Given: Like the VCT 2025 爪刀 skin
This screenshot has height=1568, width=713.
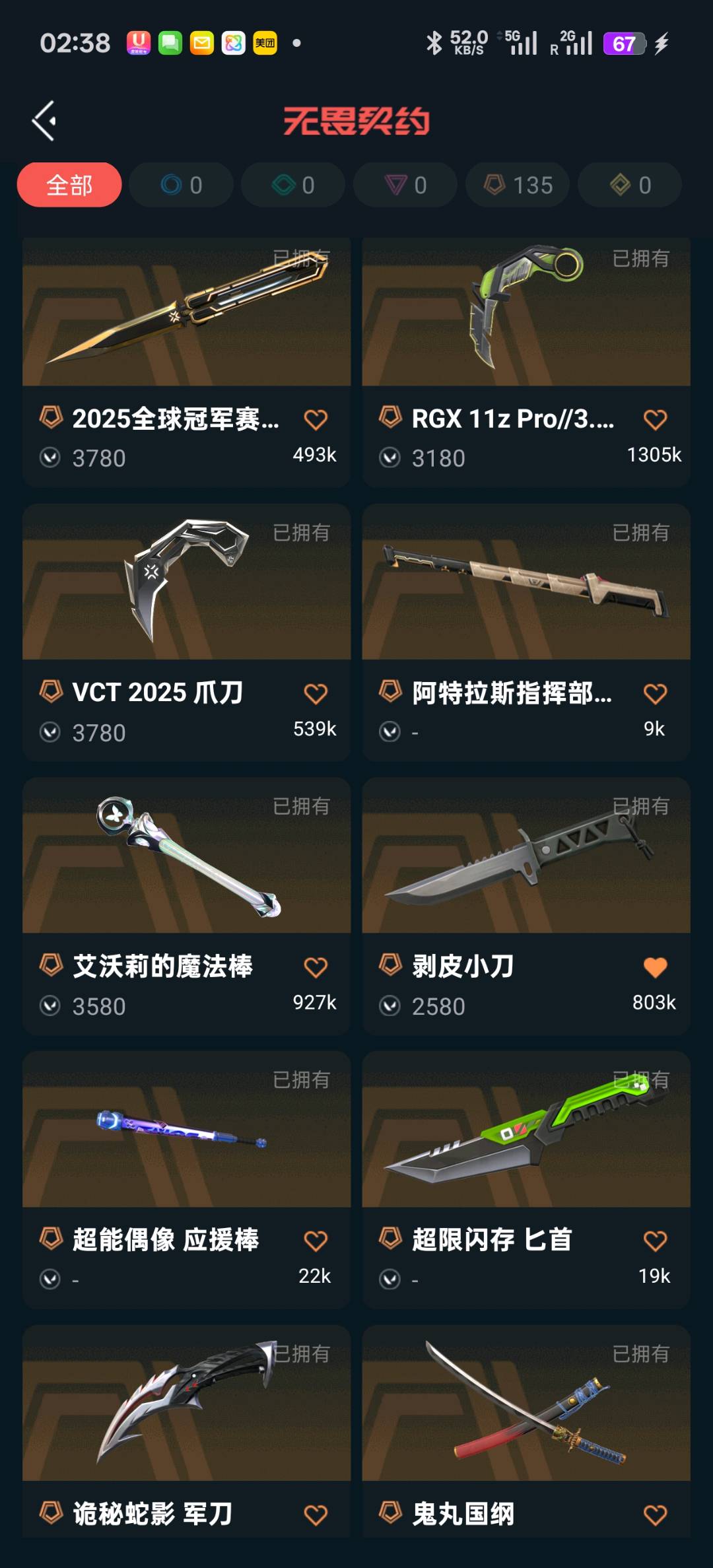Looking at the screenshot, I should (x=316, y=694).
